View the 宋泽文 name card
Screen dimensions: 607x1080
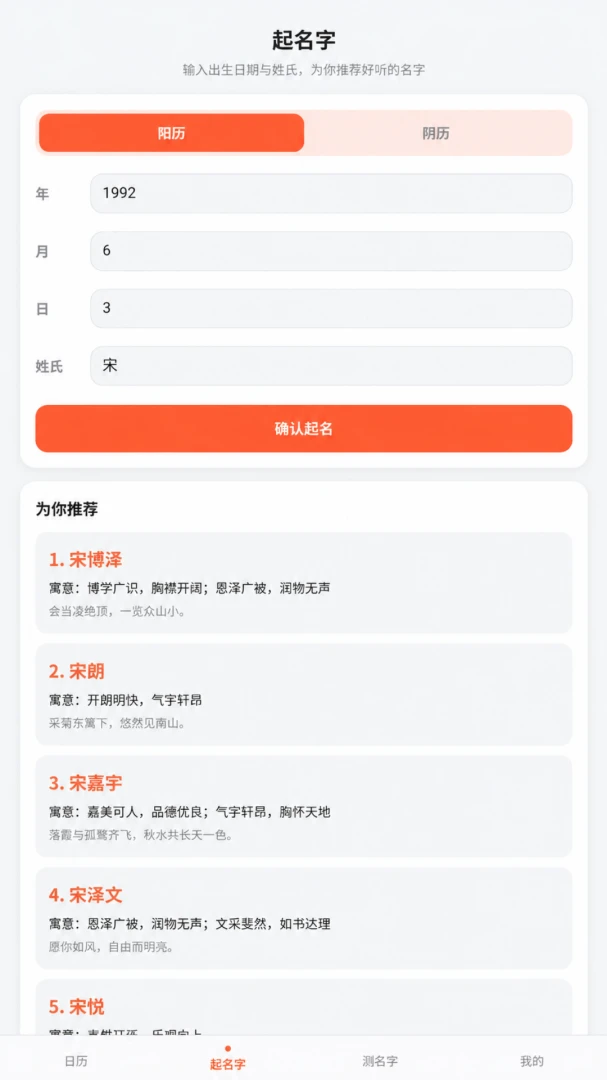[304, 918]
